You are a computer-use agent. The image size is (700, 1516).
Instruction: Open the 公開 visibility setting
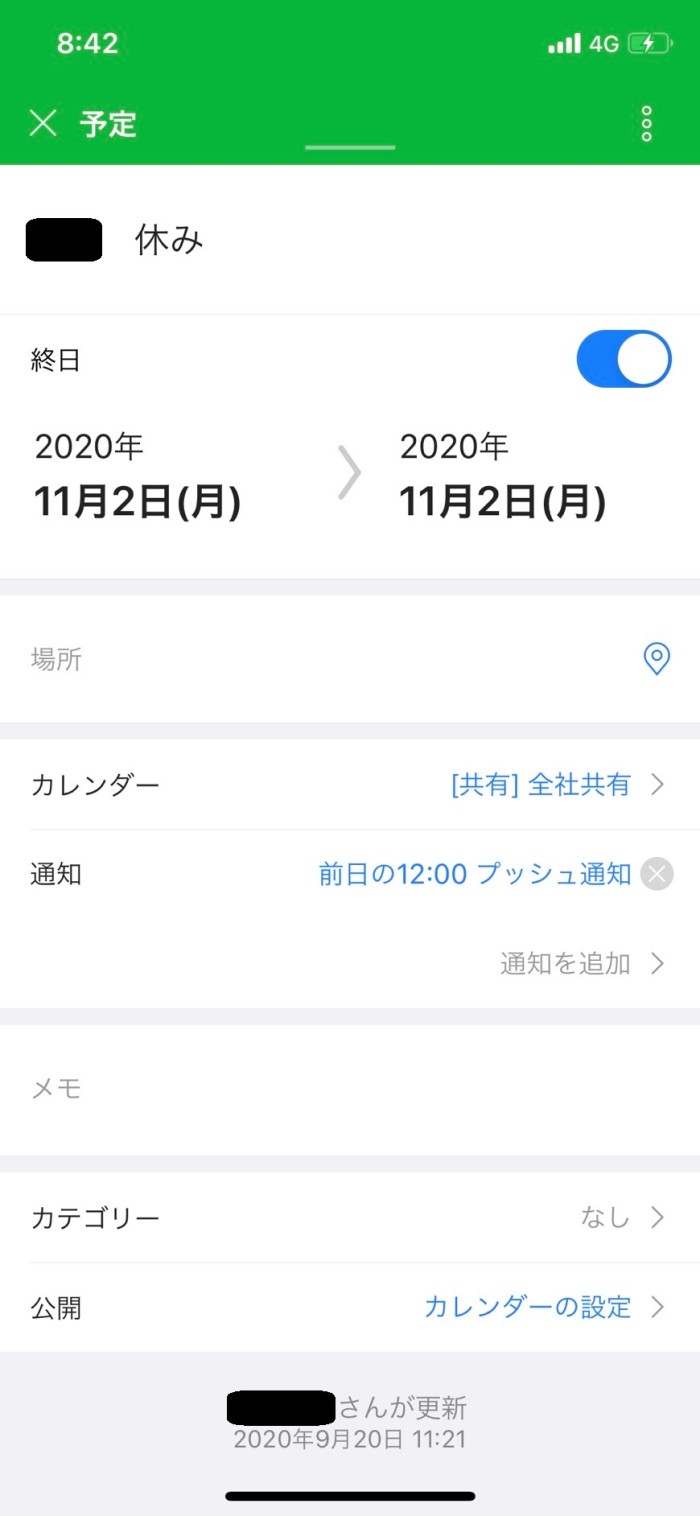click(350, 1306)
